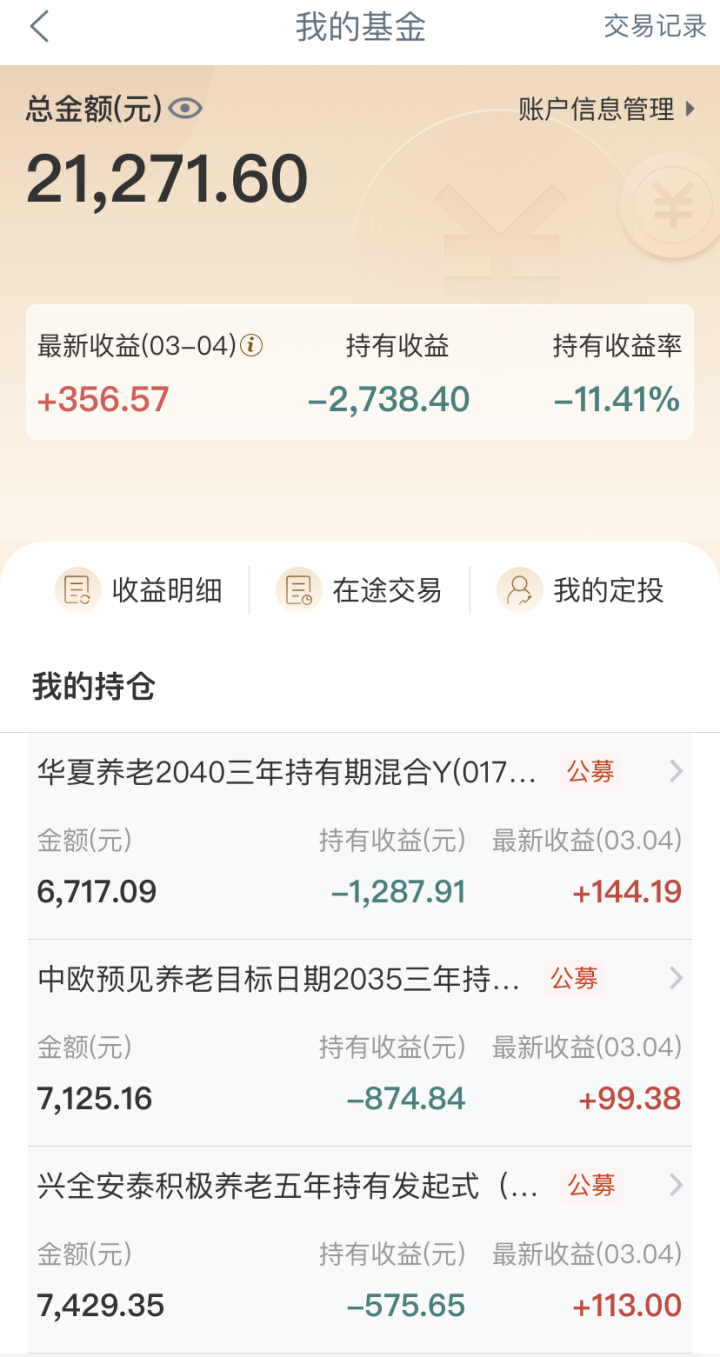This screenshot has width=720, height=1357.
Task: Show info about 最新收益 (03-04)
Action: pos(253,347)
